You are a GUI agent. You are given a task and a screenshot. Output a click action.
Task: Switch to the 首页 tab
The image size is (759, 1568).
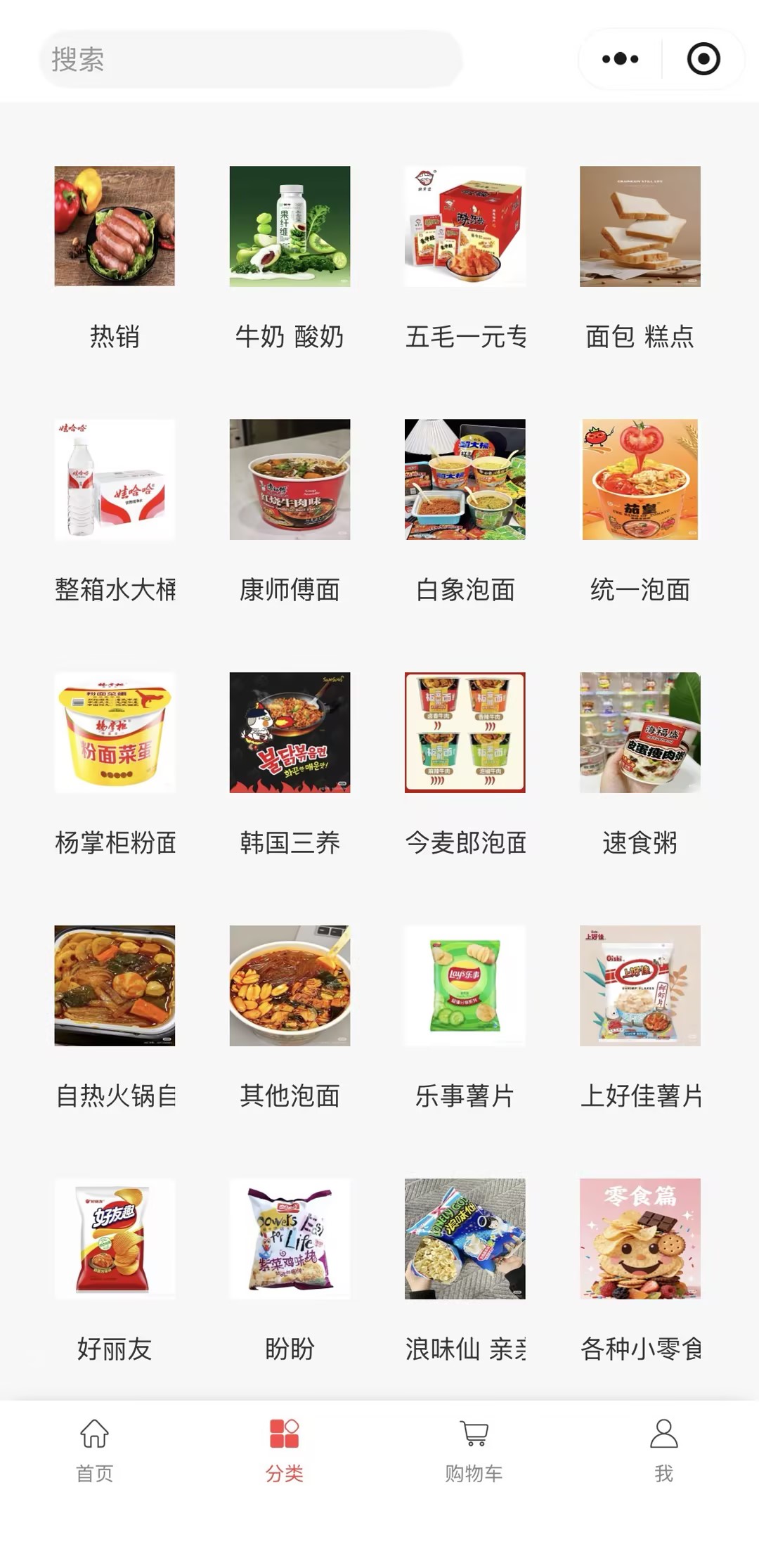tap(95, 1451)
